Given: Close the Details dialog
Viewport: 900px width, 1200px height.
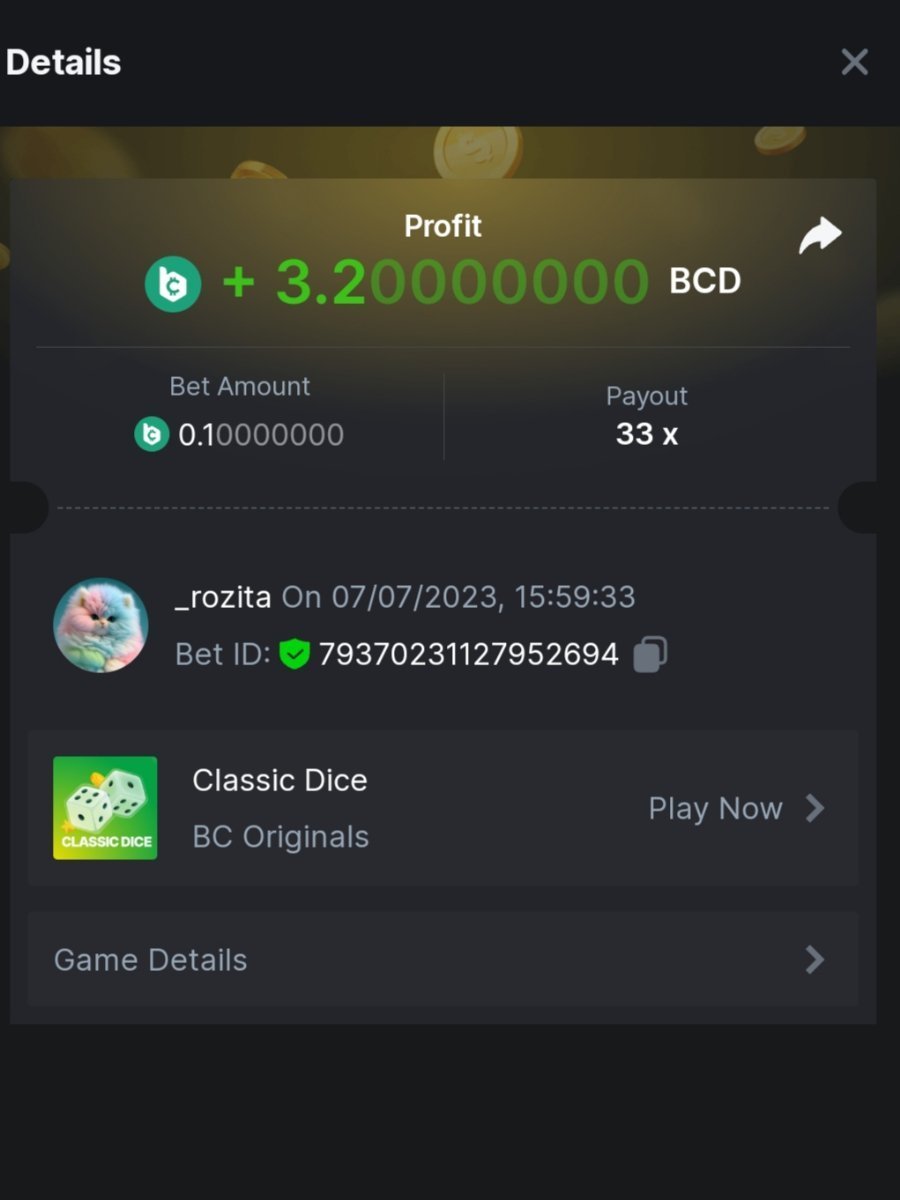Looking at the screenshot, I should pyautogui.click(x=854, y=62).
